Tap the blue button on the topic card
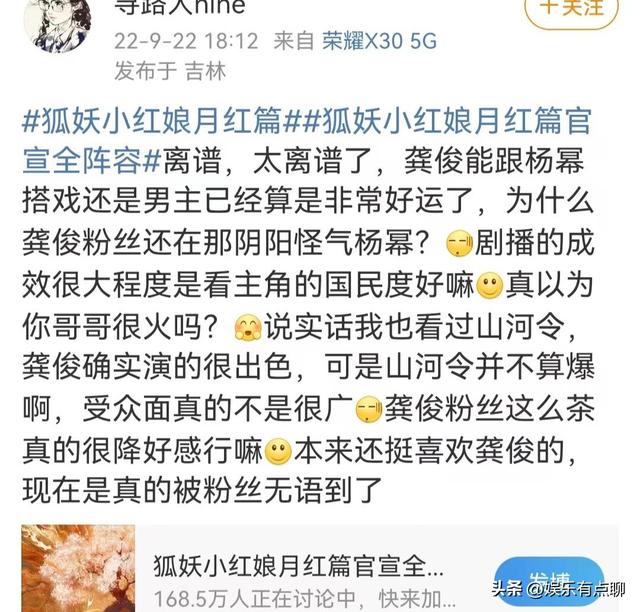Image resolution: width=640 pixels, height=612 pixels. [548, 580]
